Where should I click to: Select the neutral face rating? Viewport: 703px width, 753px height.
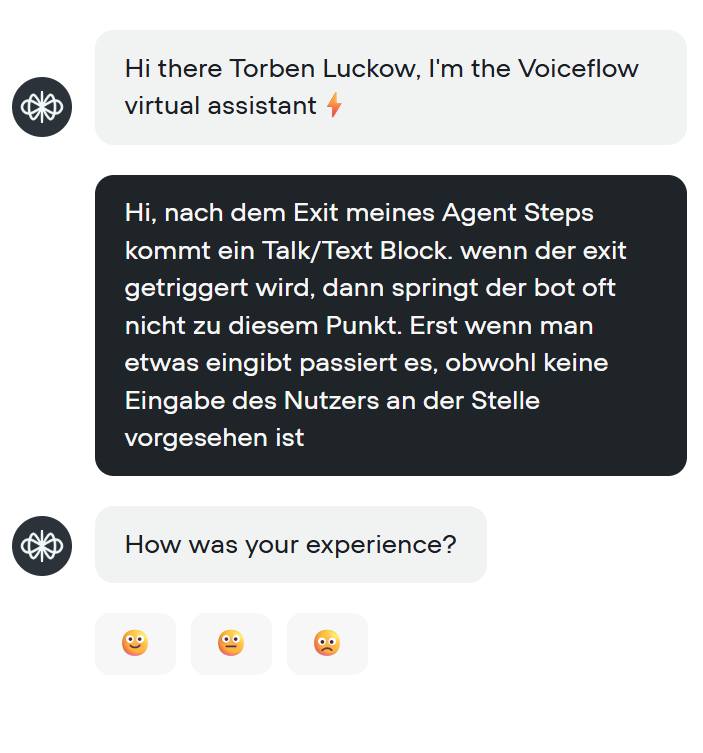pos(231,643)
